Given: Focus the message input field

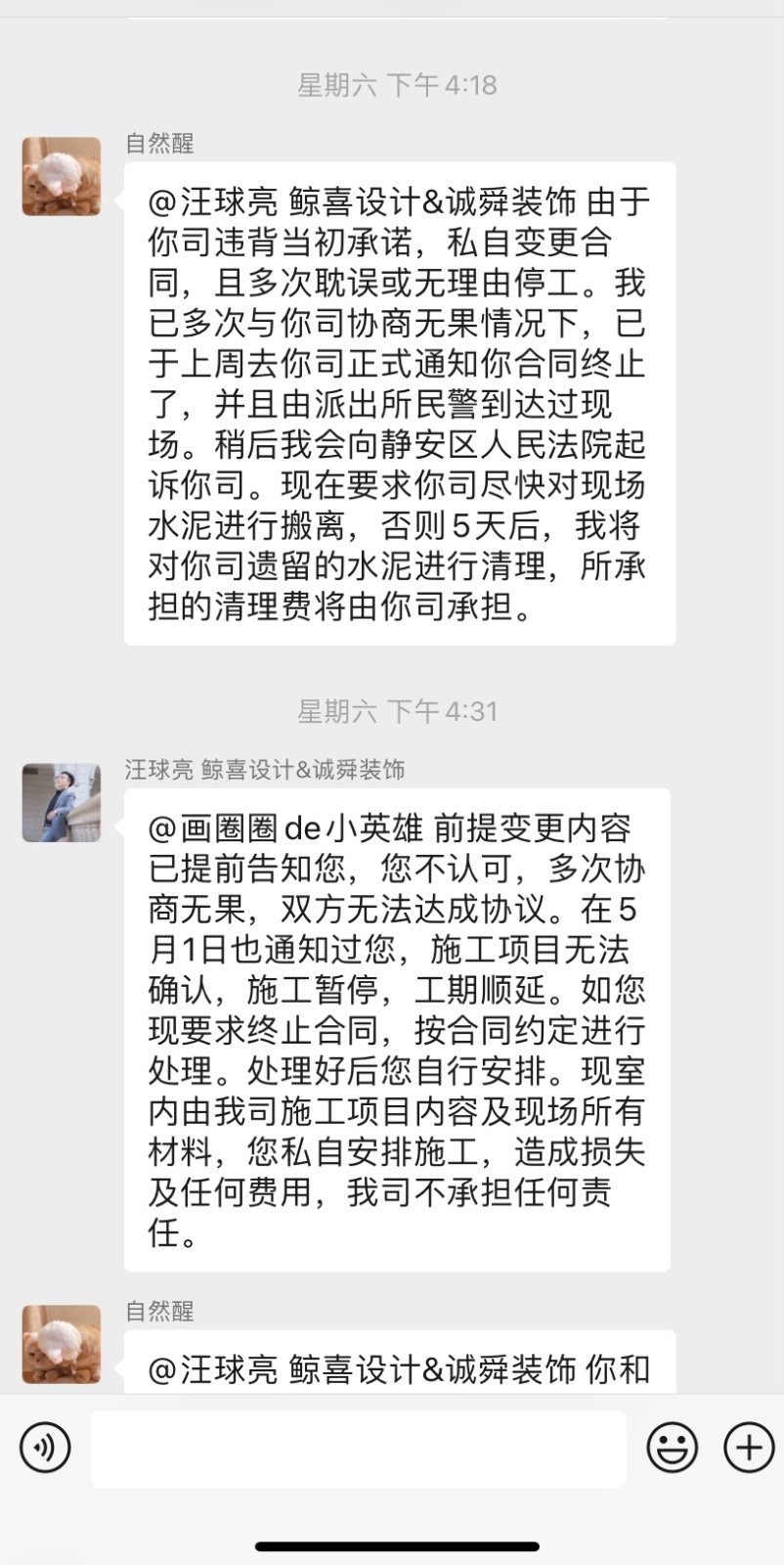Looking at the screenshot, I should (x=358, y=1448).
